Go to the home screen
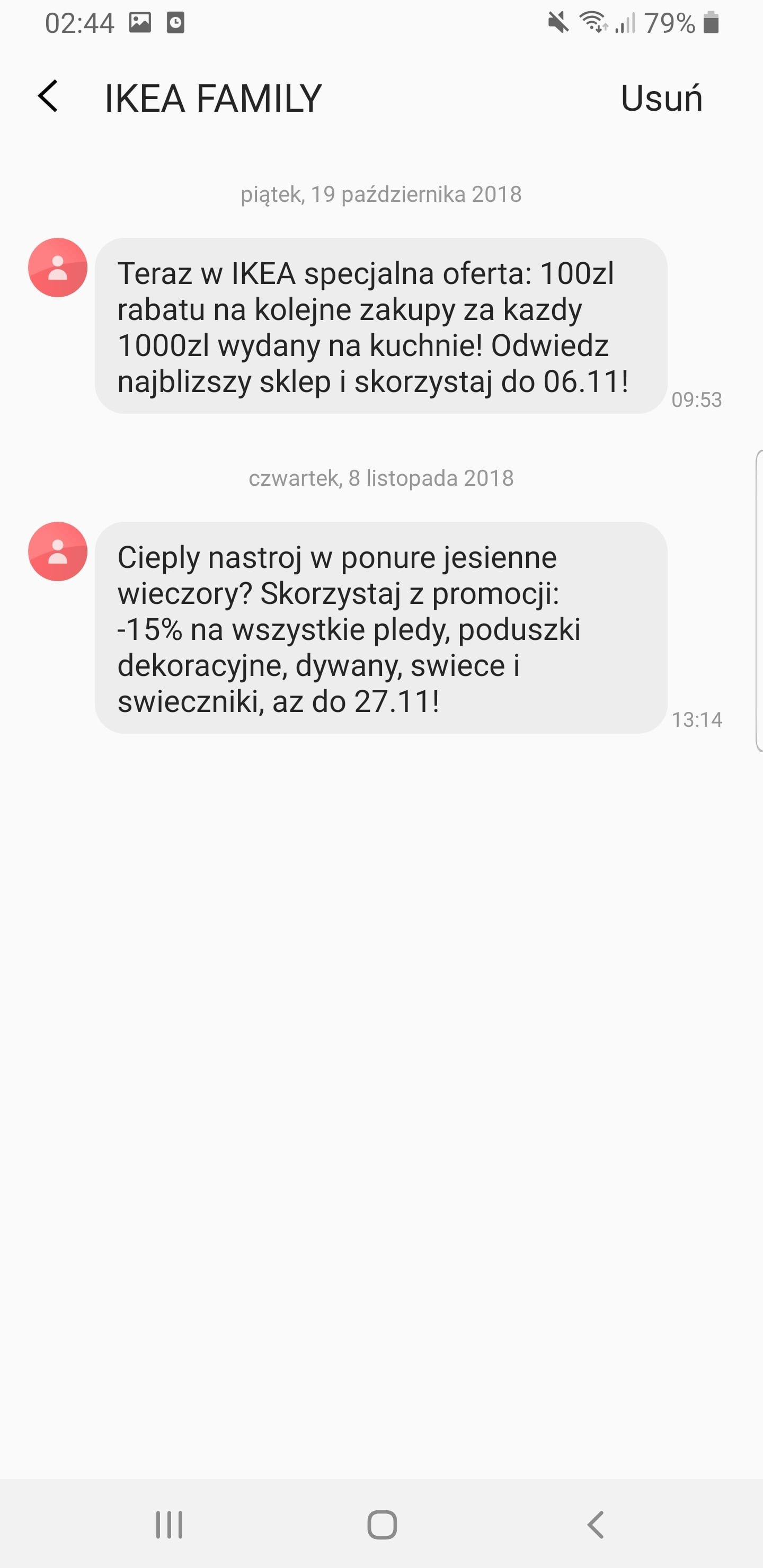The width and height of the screenshot is (763, 1568). click(382, 1525)
